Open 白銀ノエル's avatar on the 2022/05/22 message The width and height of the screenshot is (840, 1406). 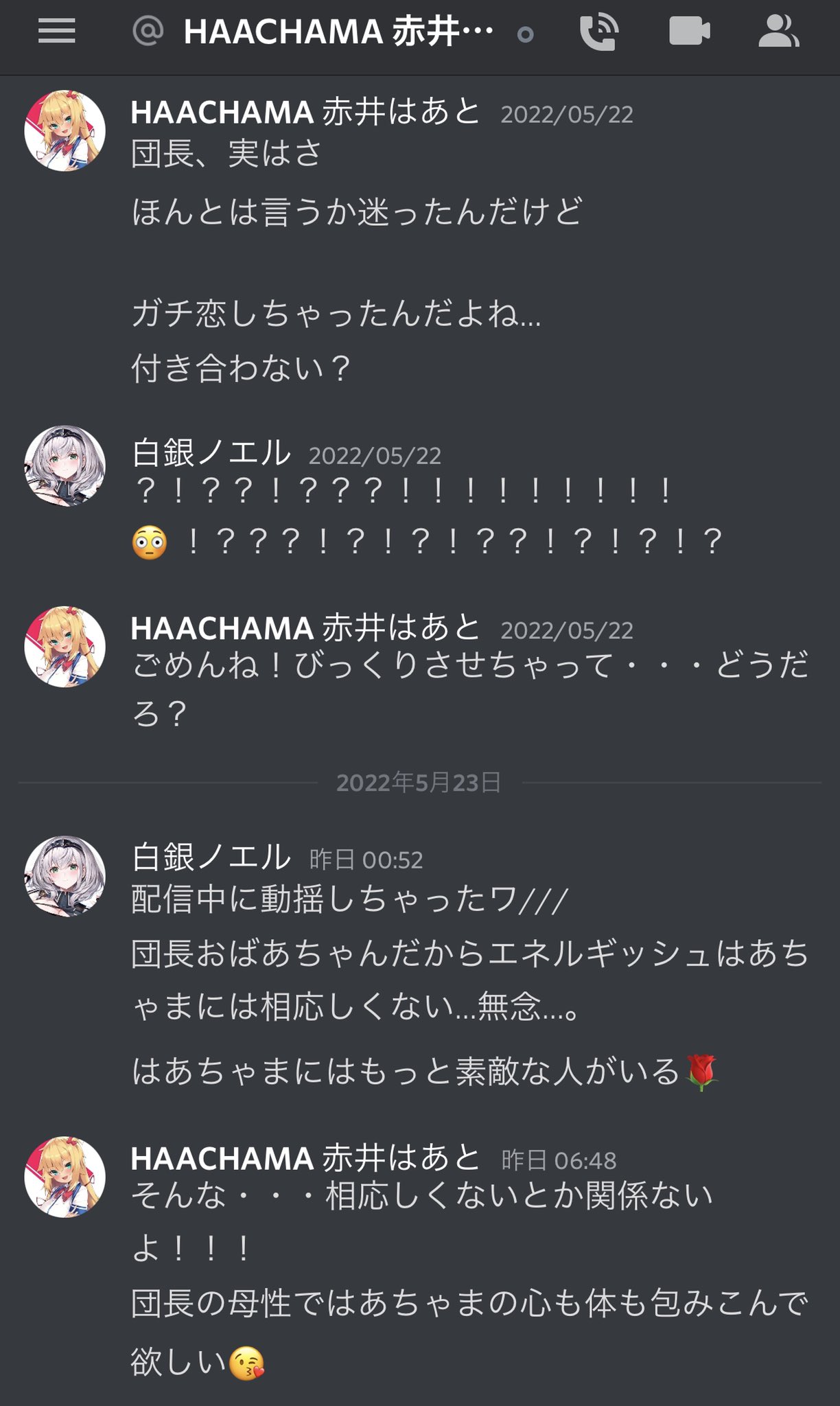click(65, 466)
